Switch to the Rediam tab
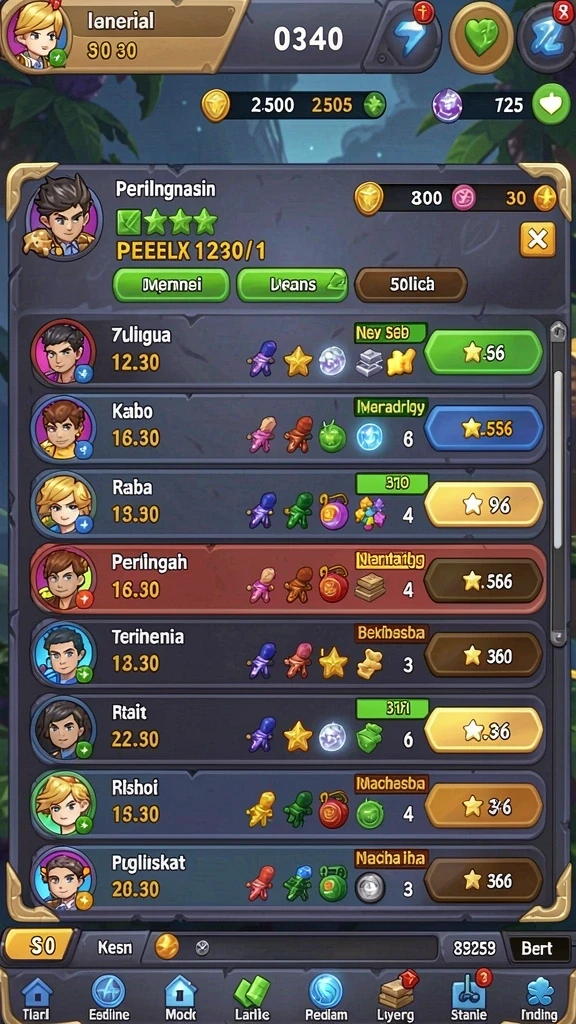Screen dimensions: 576x1024 pos(326,998)
